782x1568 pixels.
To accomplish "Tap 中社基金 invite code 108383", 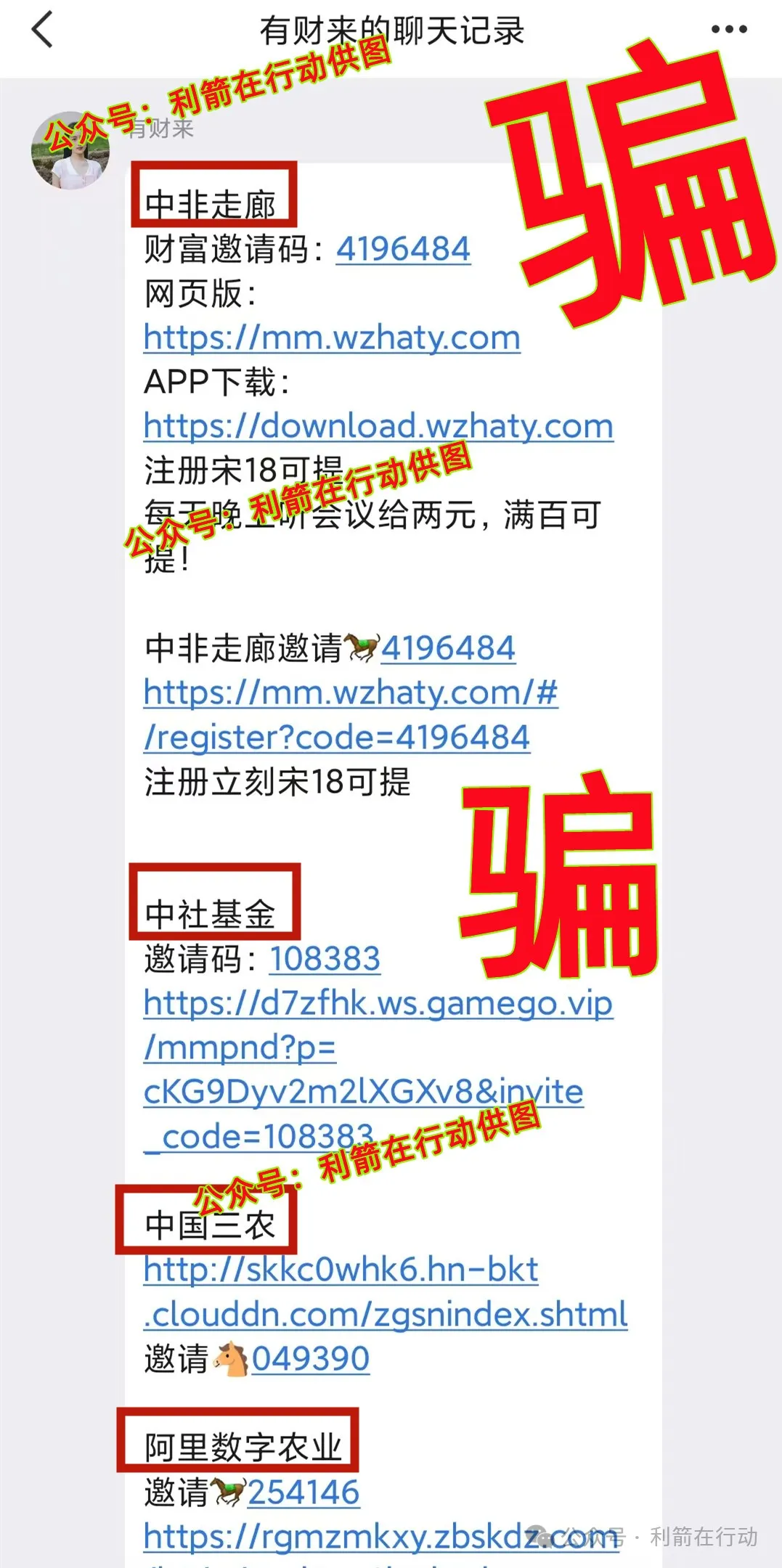I will [325, 959].
